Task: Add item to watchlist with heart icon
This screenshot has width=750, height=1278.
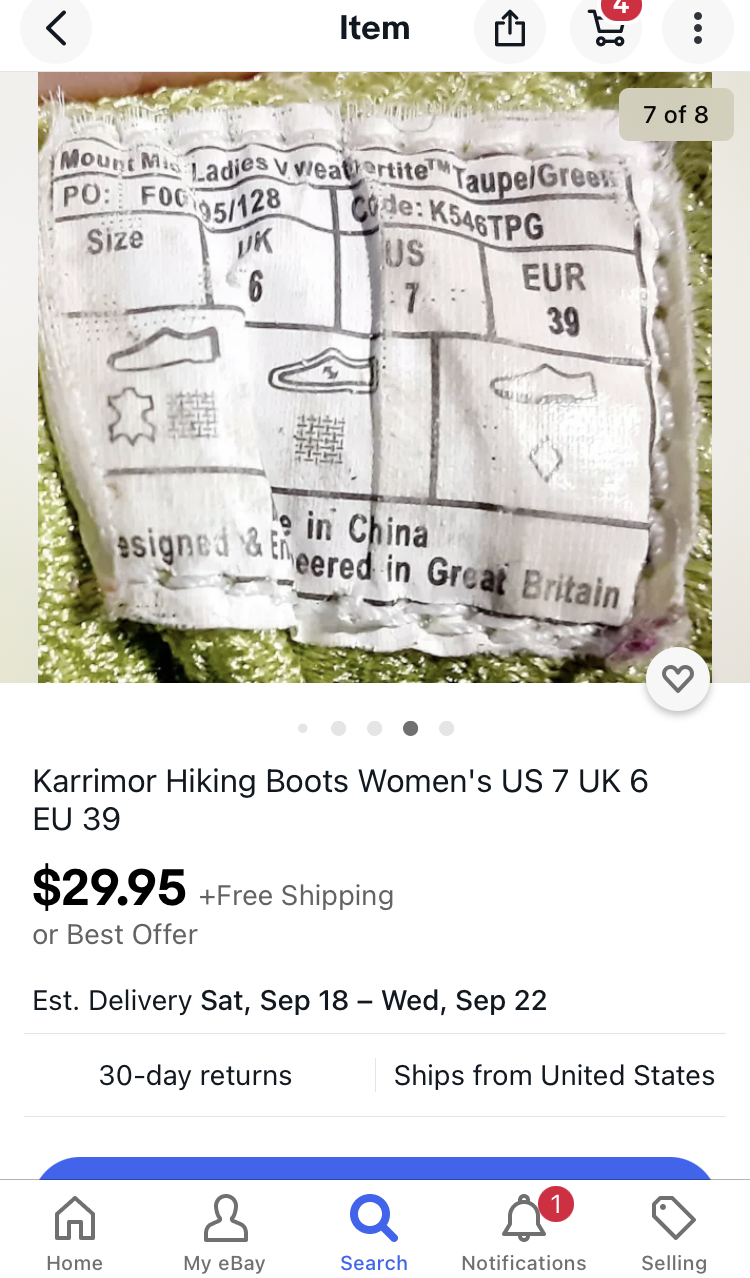Action: (678, 679)
